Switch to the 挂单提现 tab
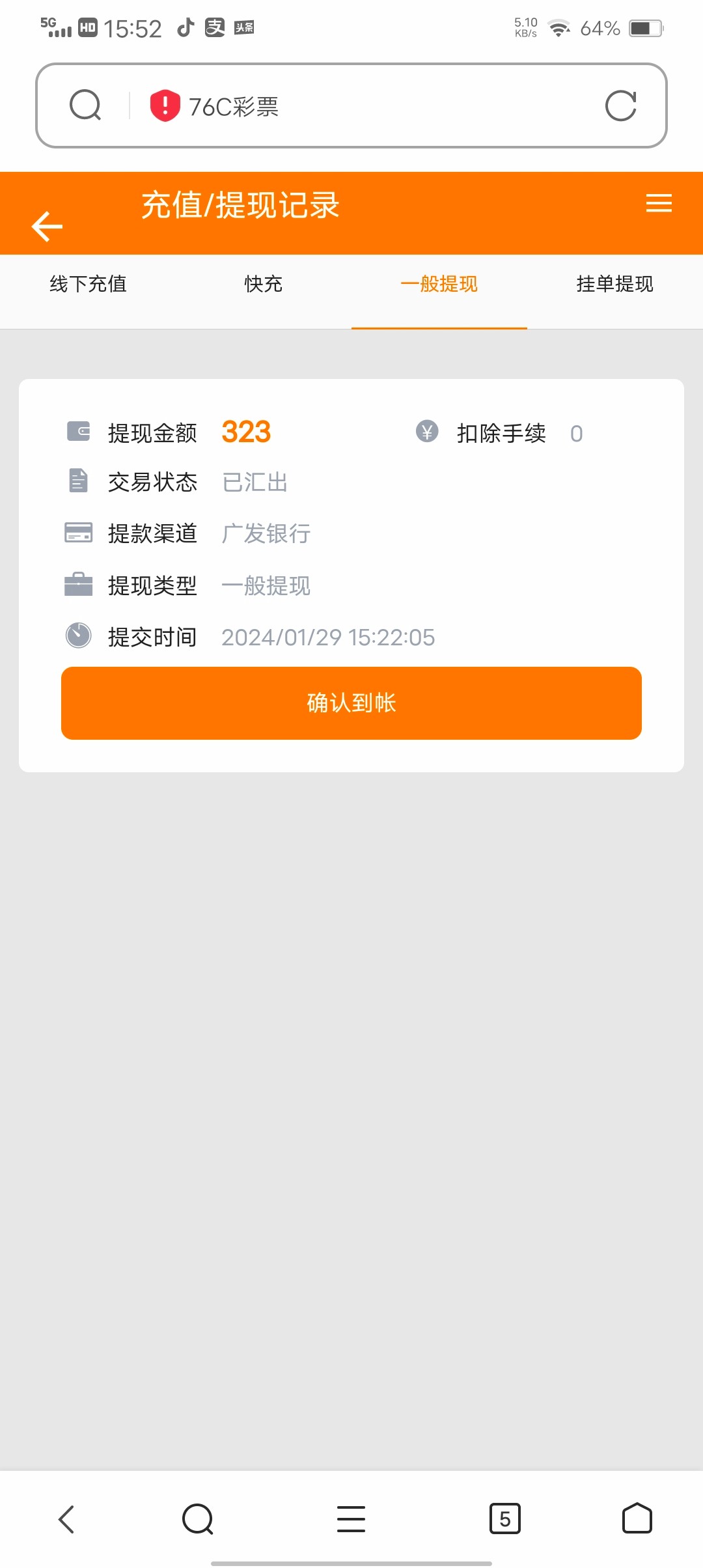The width and height of the screenshot is (703, 1568). click(614, 285)
